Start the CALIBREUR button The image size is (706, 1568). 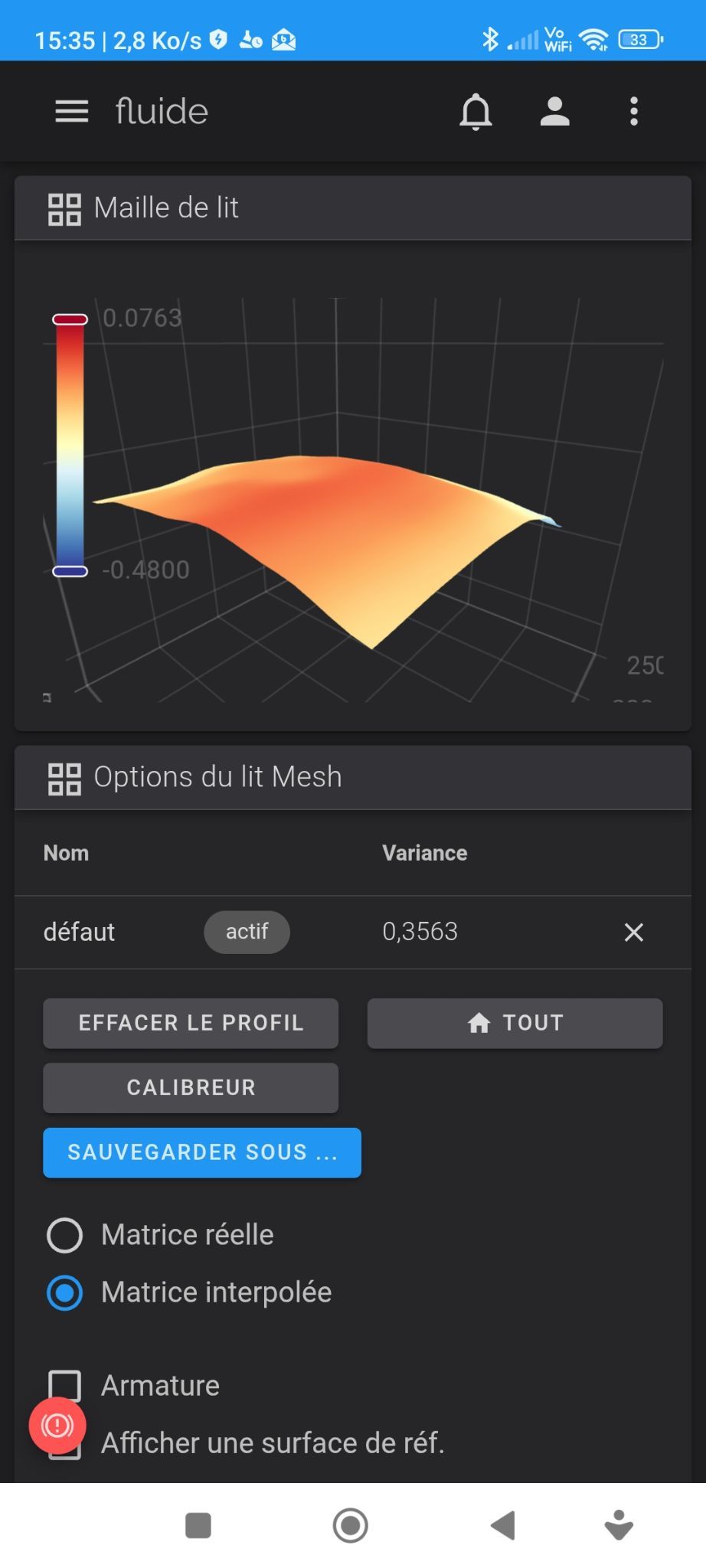tap(191, 1087)
